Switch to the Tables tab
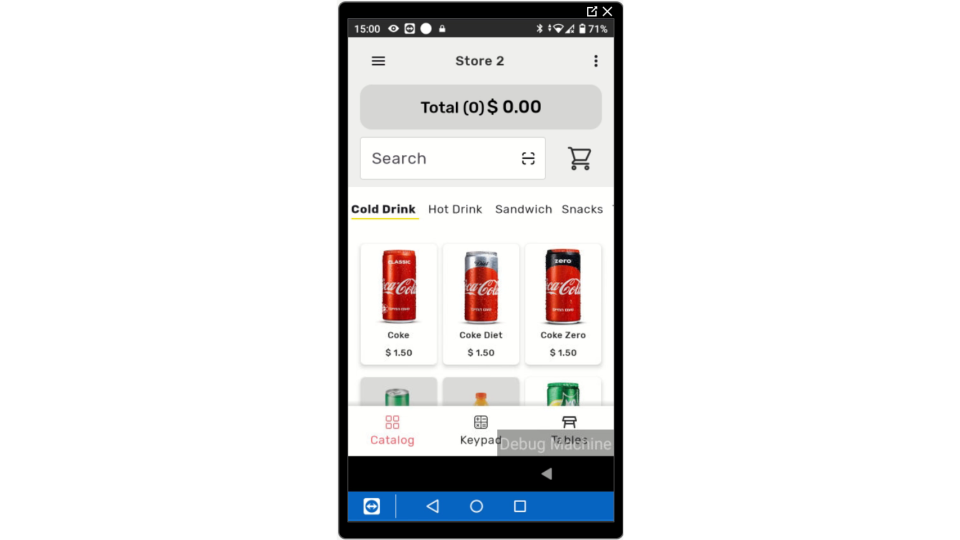Viewport: 960px width, 540px height. pyautogui.click(x=569, y=428)
